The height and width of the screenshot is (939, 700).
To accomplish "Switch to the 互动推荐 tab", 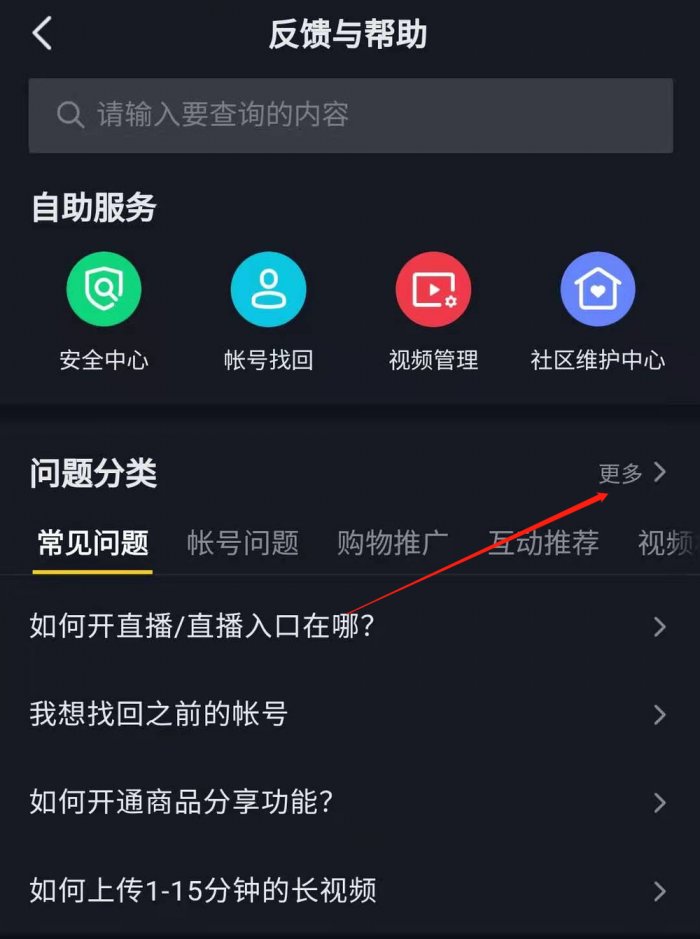I will tap(543, 543).
